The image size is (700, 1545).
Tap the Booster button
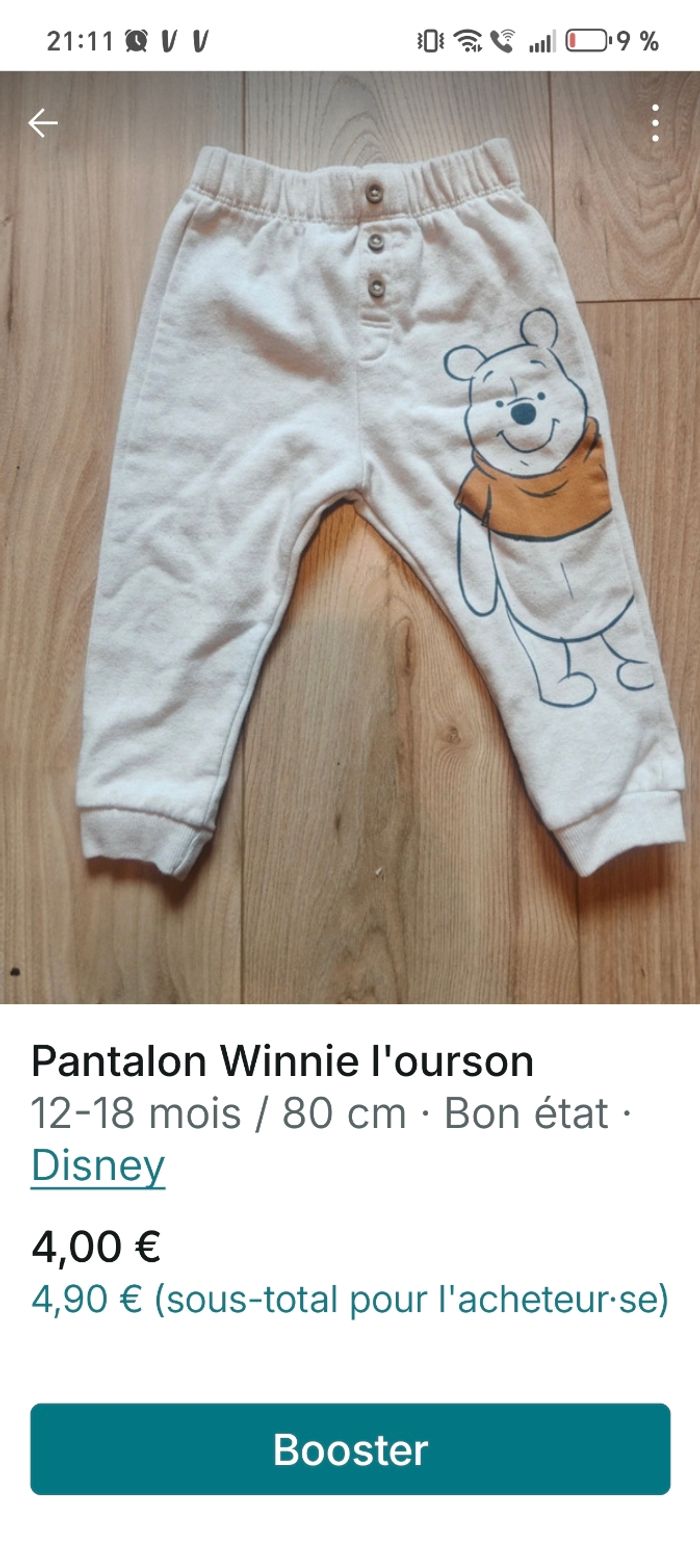(350, 1449)
